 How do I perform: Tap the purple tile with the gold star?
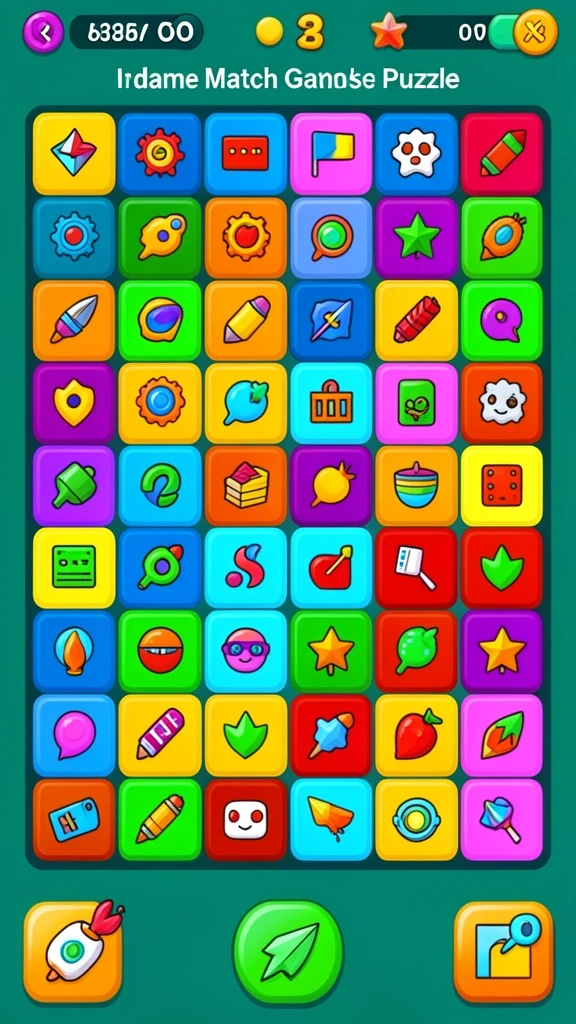502,651
